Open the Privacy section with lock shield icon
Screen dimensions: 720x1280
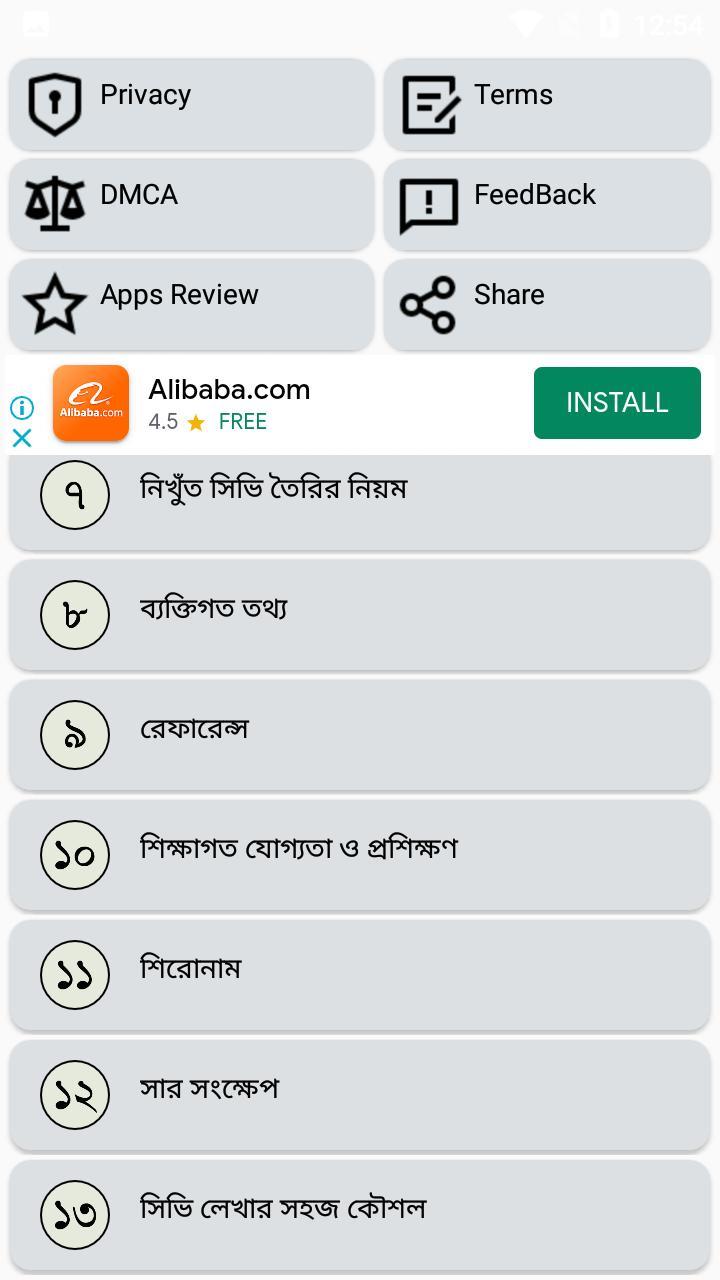(x=55, y=104)
